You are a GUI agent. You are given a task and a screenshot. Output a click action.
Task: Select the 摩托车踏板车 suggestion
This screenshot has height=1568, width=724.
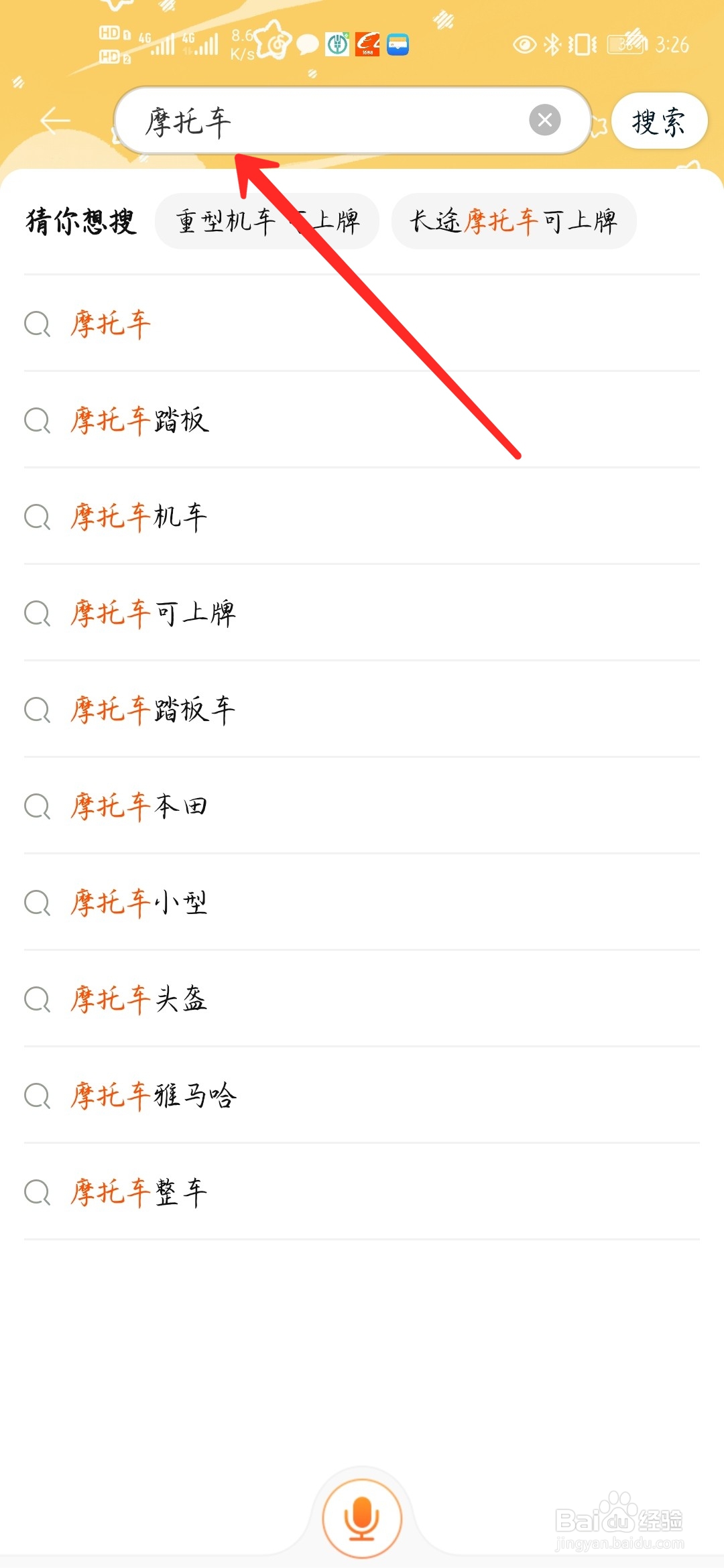pyautogui.click(x=153, y=710)
